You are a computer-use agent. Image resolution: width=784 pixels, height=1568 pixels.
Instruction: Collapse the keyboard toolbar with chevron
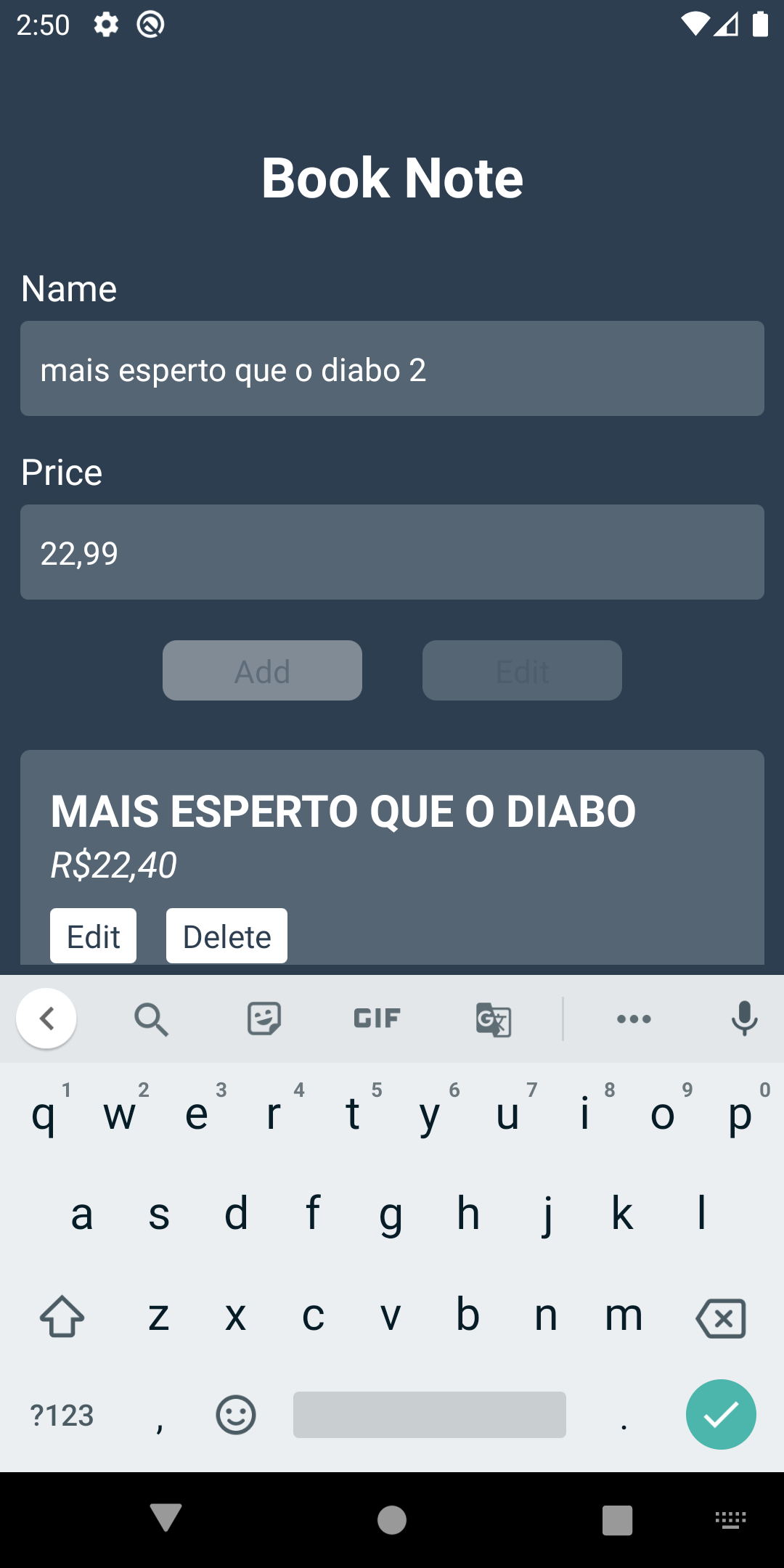[x=46, y=1018]
